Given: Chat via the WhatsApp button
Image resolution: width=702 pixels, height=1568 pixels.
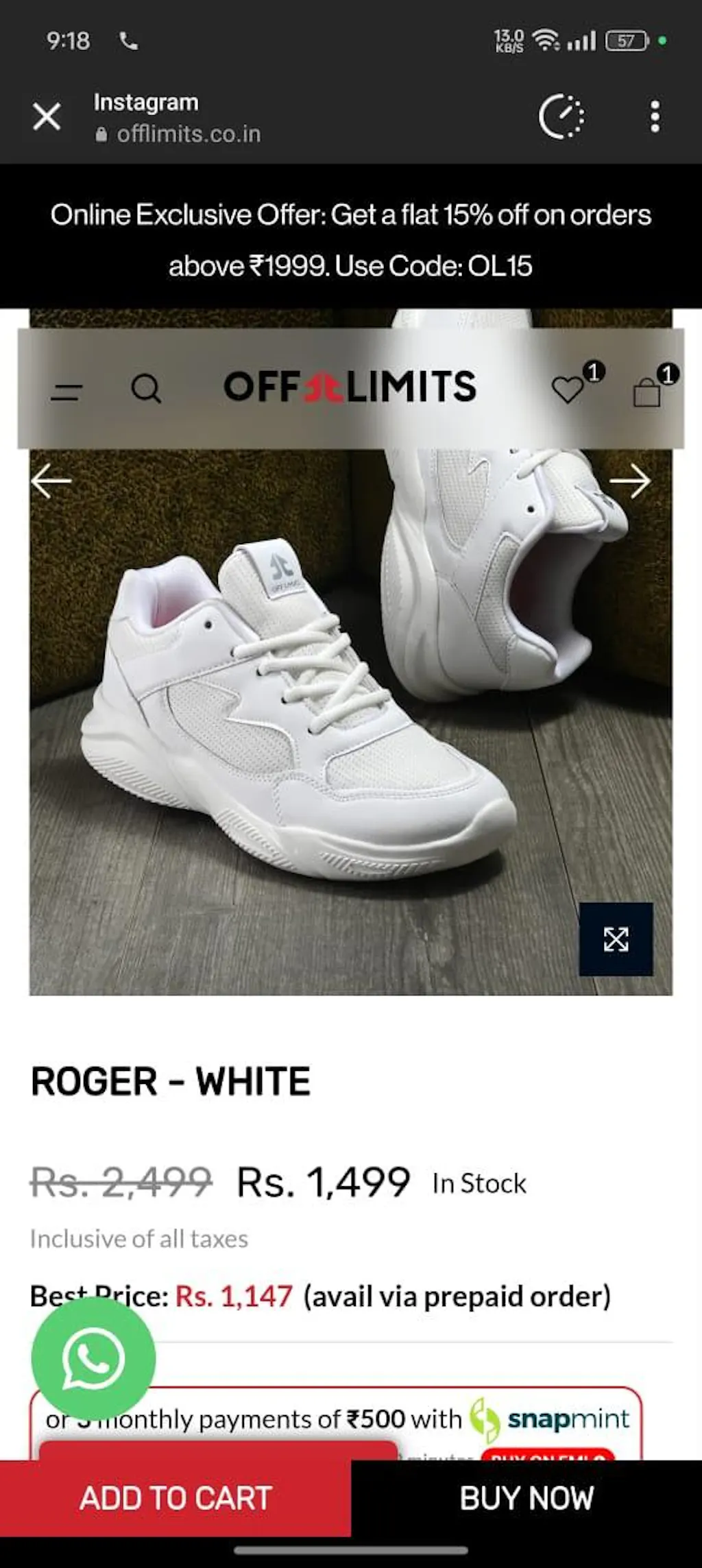Looking at the screenshot, I should point(93,1358).
